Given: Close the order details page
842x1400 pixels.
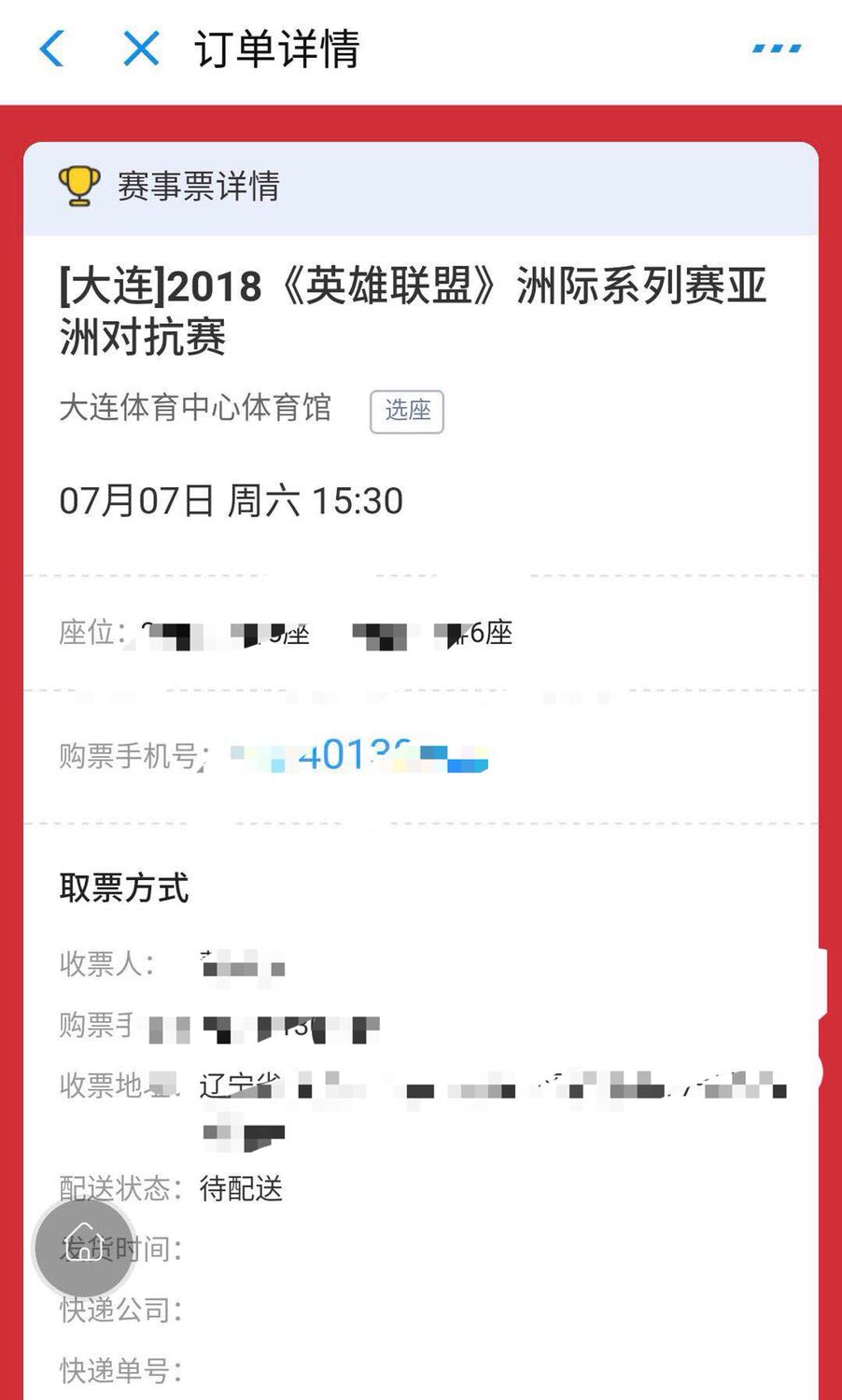Looking at the screenshot, I should (x=141, y=49).
